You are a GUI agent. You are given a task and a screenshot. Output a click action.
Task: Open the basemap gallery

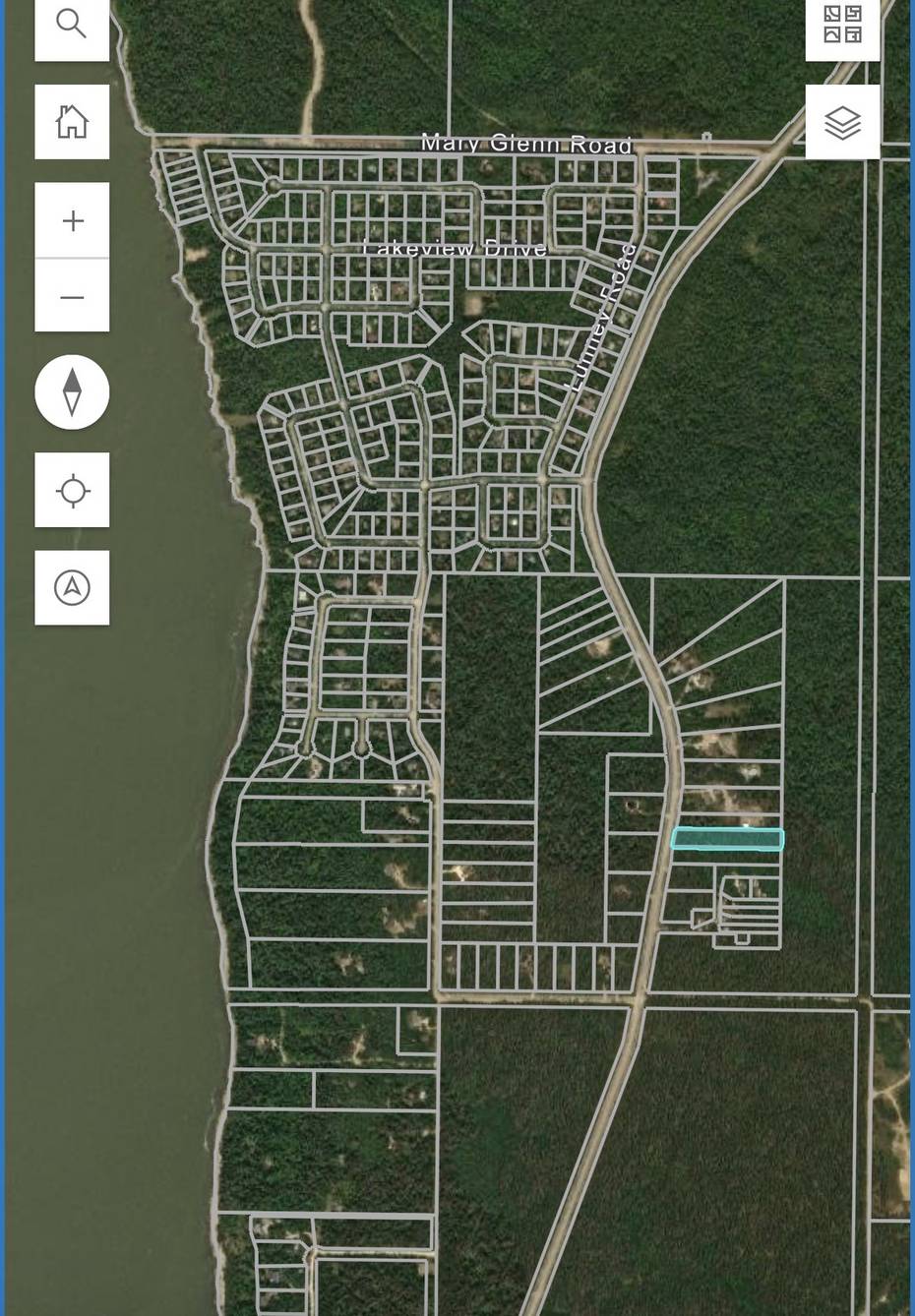842,27
